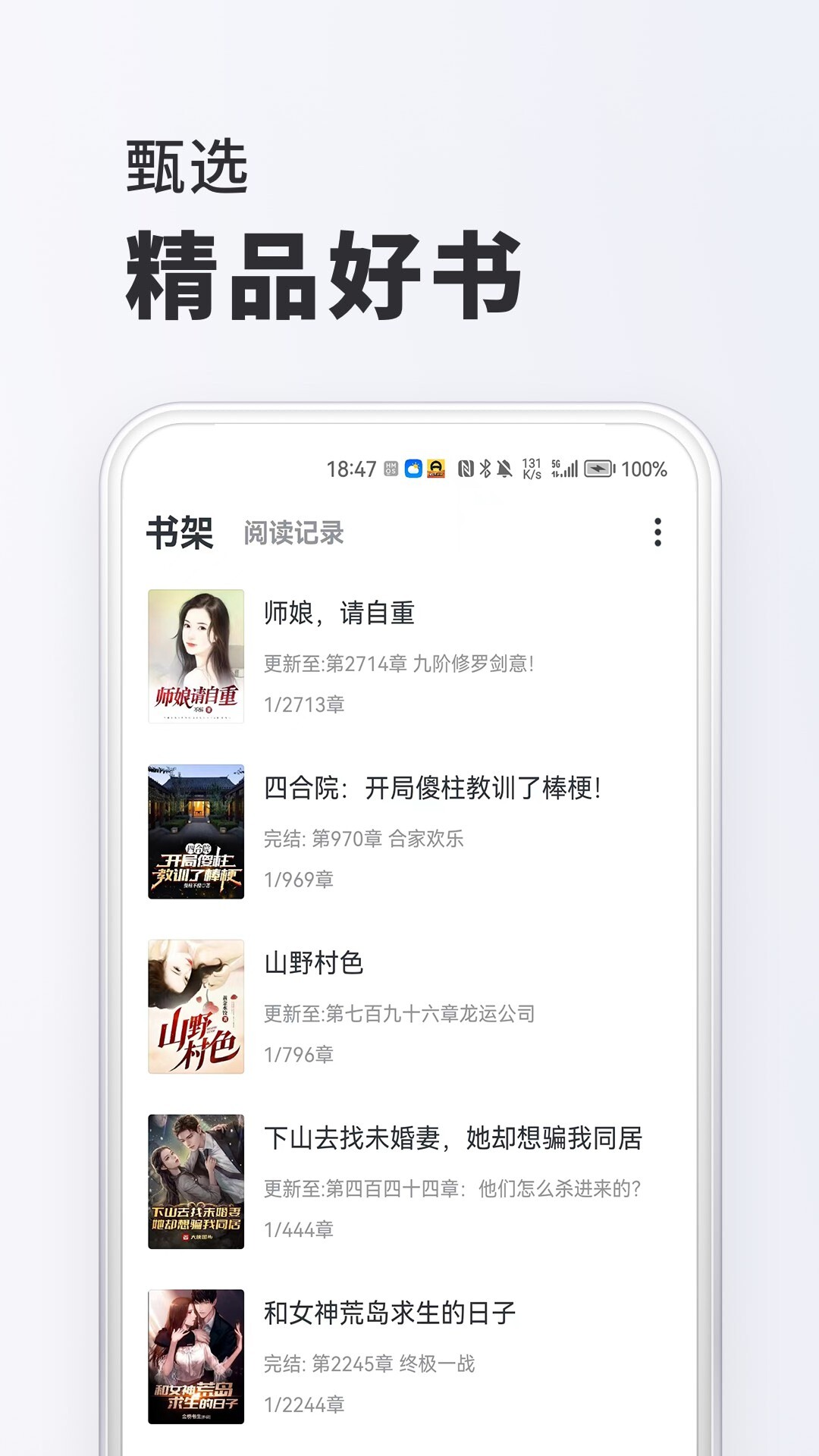
Task: Tap the muted notification bell icon
Action: pos(504,469)
